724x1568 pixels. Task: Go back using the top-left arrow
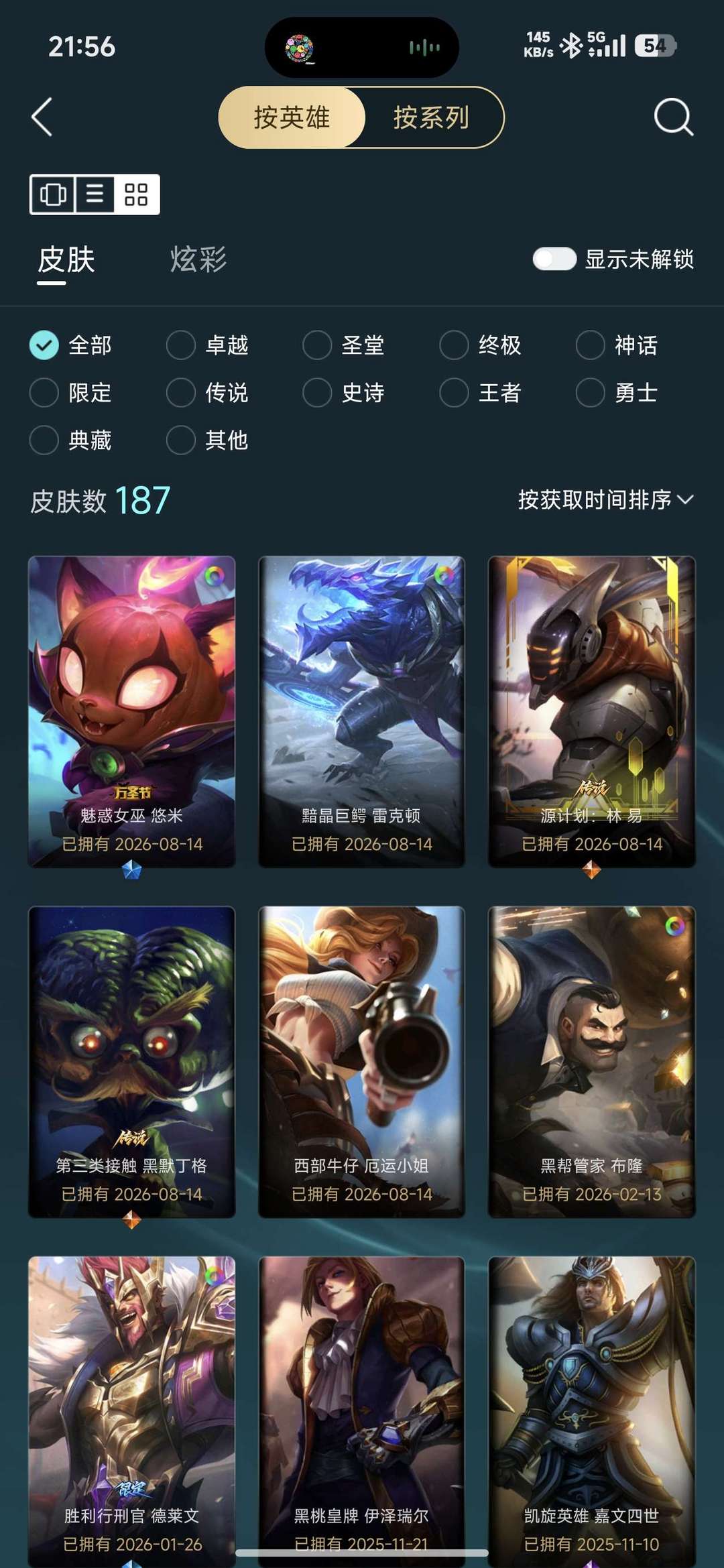pyautogui.click(x=42, y=117)
